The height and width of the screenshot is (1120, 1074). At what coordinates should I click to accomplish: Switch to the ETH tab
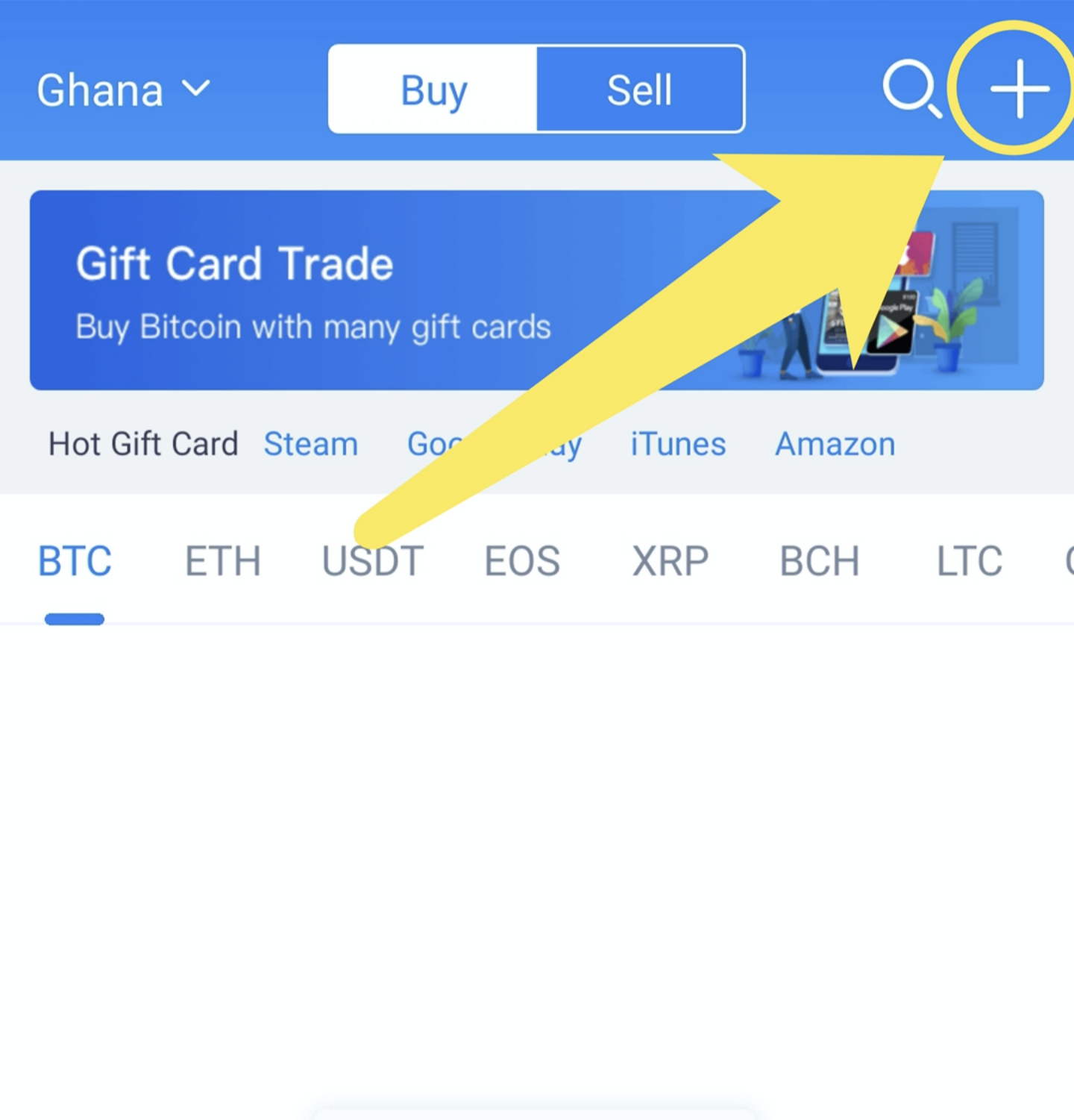tap(222, 561)
